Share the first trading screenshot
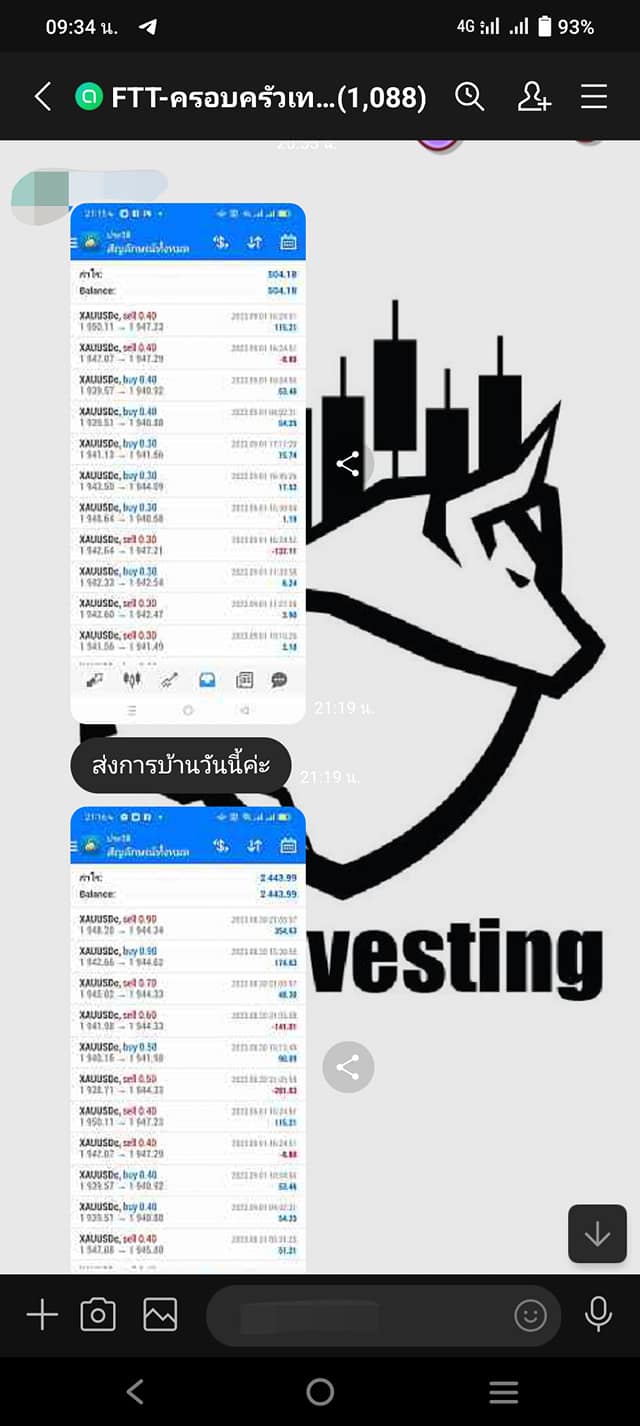The width and height of the screenshot is (640, 1426). coord(348,464)
